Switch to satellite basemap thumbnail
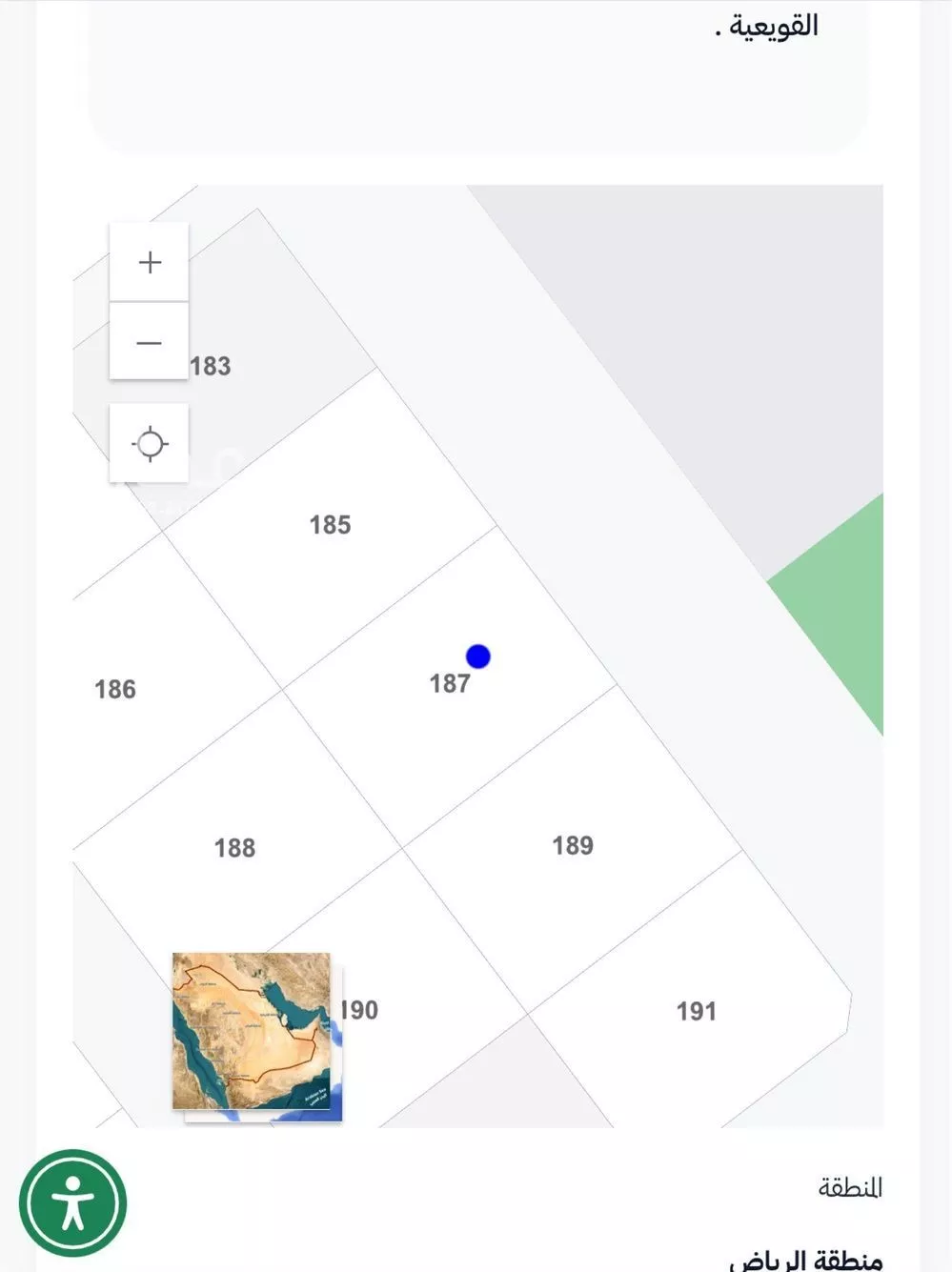952x1272 pixels. pos(252,1031)
